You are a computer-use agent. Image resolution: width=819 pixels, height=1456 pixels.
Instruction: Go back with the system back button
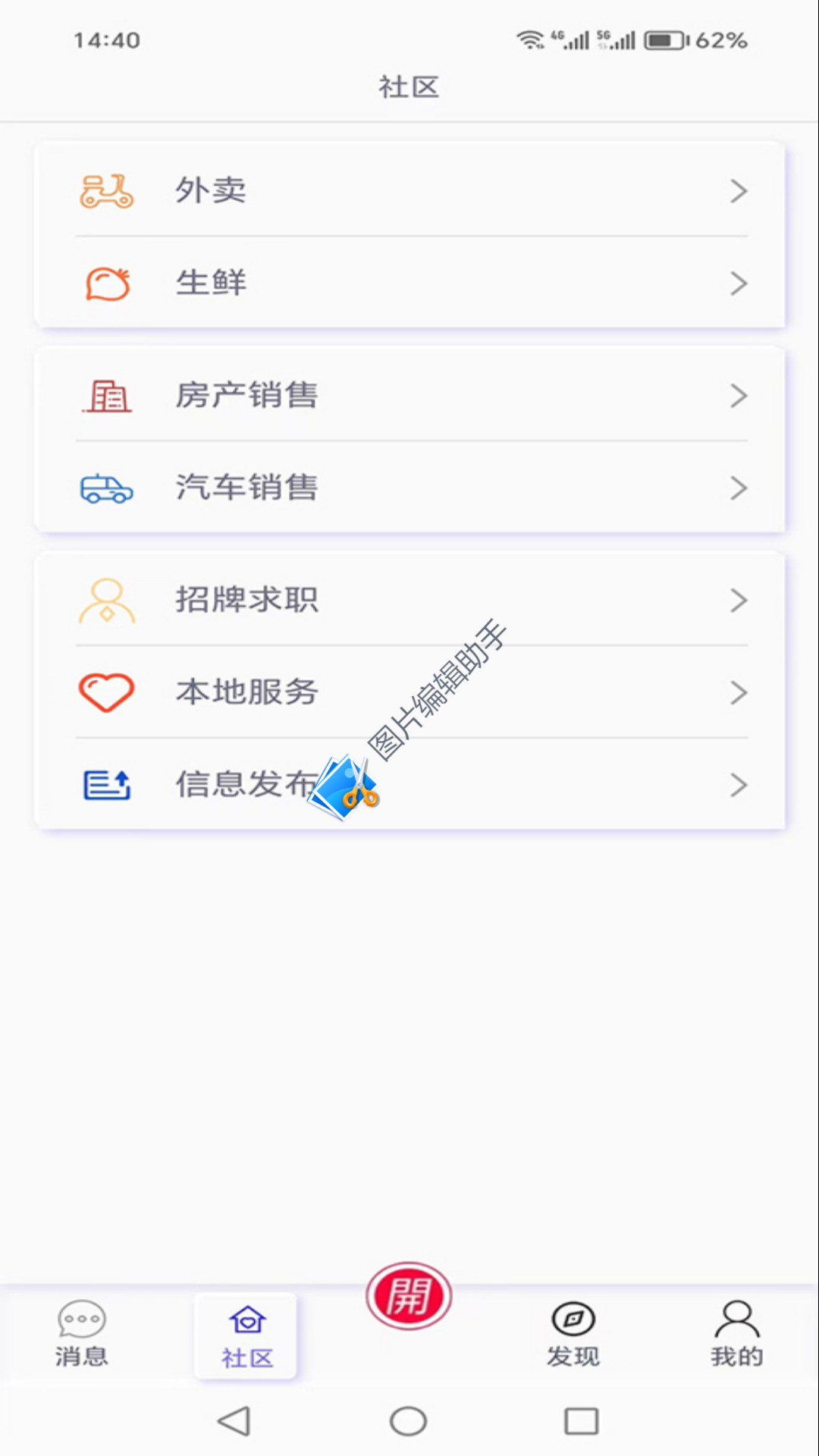[x=234, y=1421]
